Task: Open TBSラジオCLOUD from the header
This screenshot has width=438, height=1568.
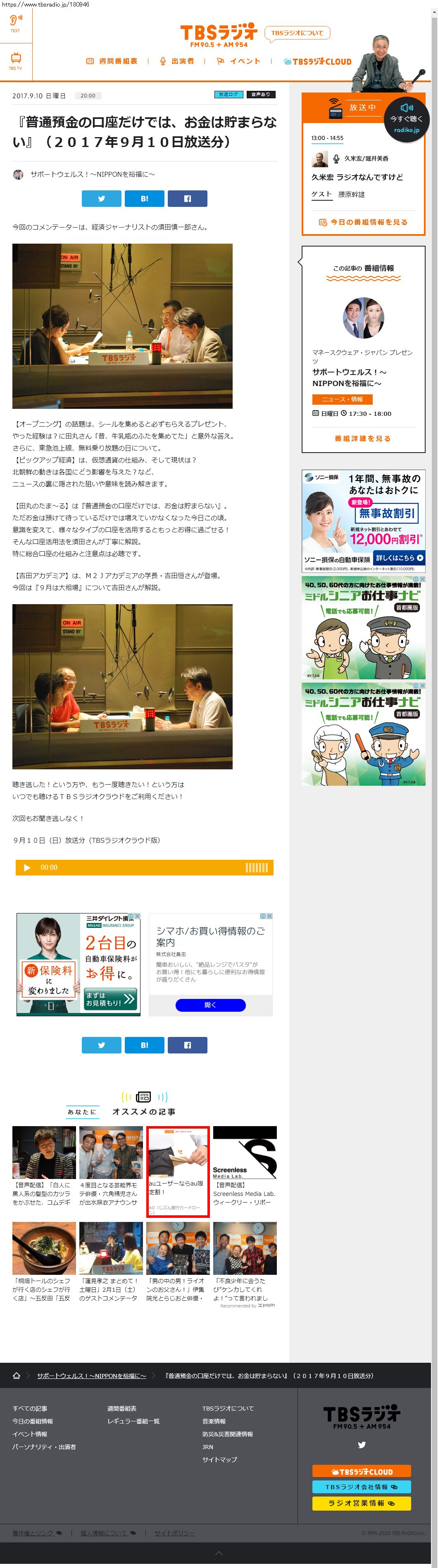Action: (317, 62)
